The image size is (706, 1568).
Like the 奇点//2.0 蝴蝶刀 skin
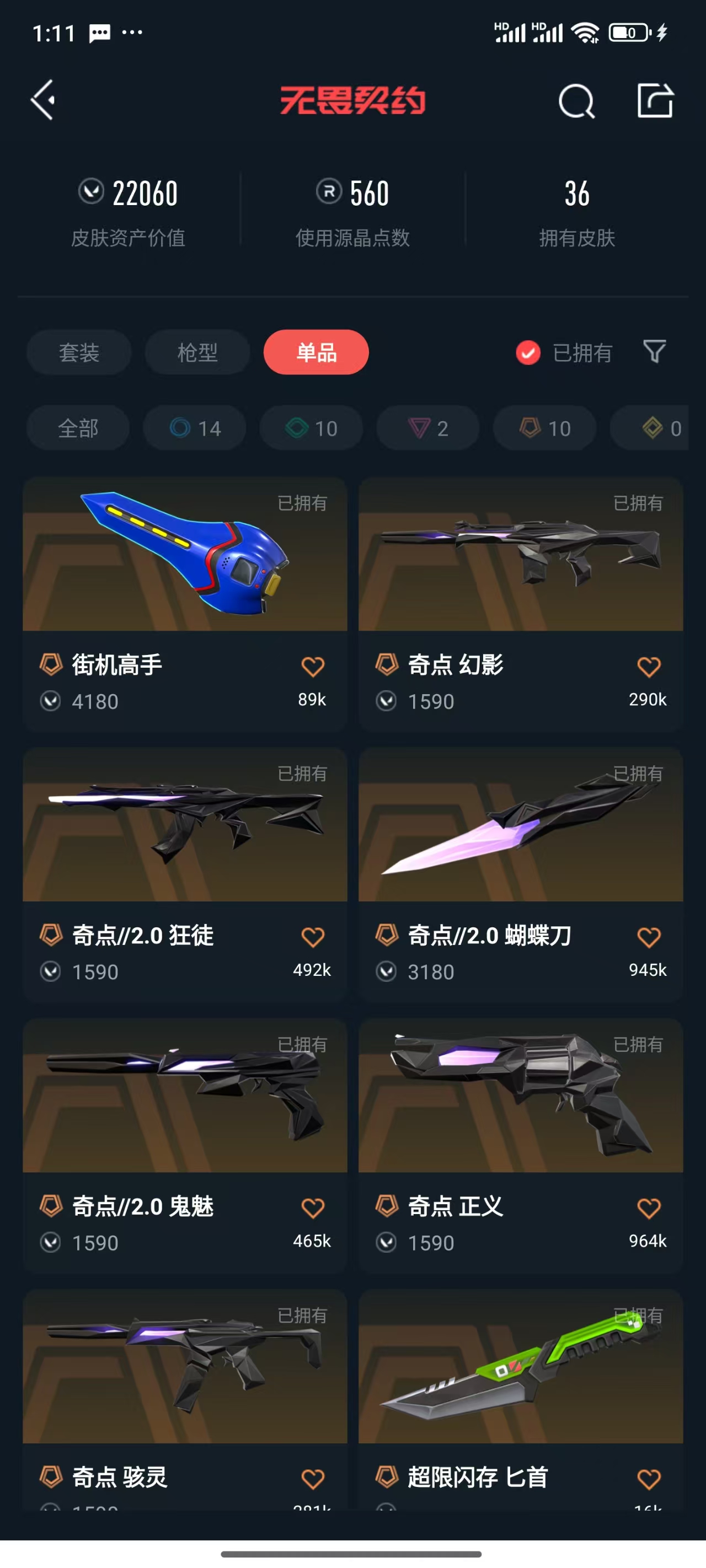pyautogui.click(x=648, y=937)
